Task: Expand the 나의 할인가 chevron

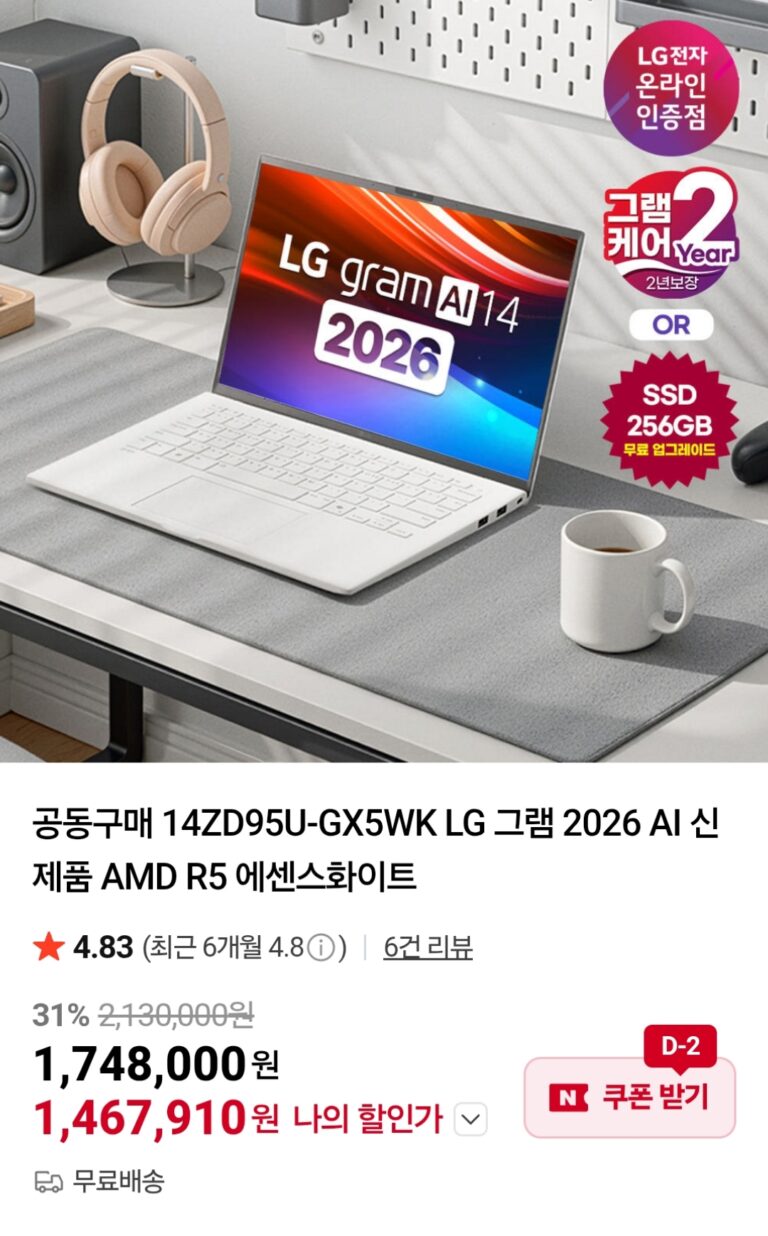Action: click(x=471, y=1120)
